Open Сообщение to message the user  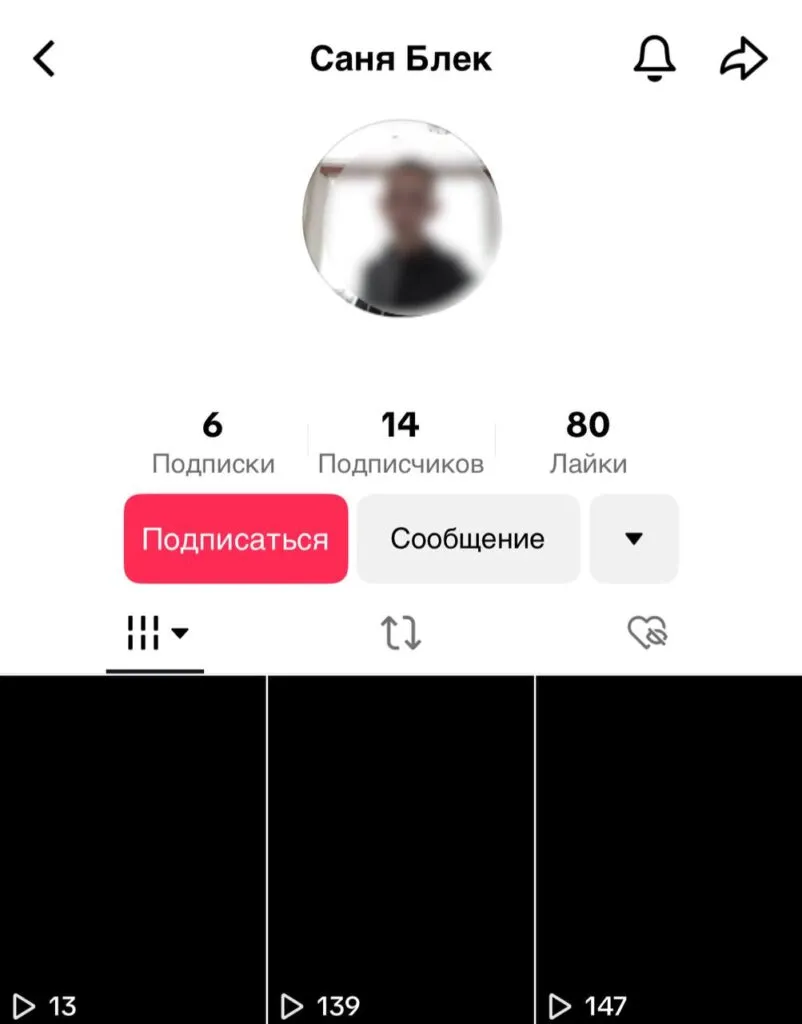pyautogui.click(x=467, y=539)
